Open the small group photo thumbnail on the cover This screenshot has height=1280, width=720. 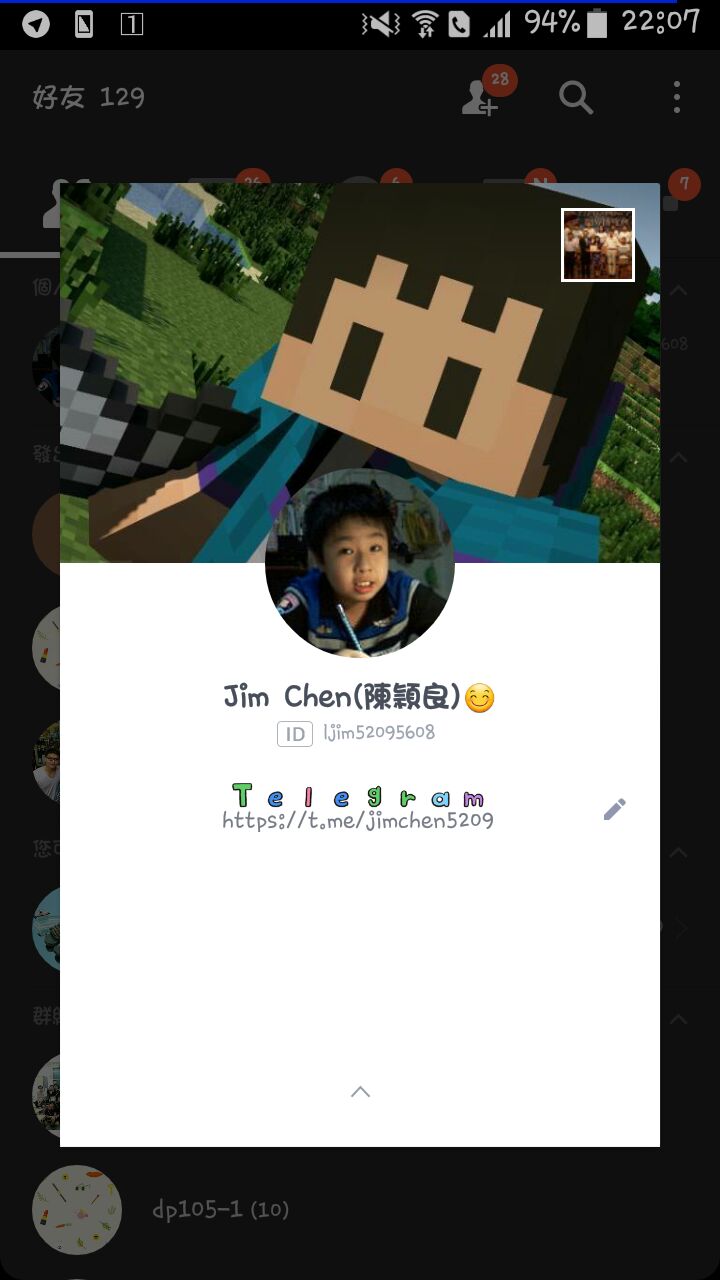point(598,245)
